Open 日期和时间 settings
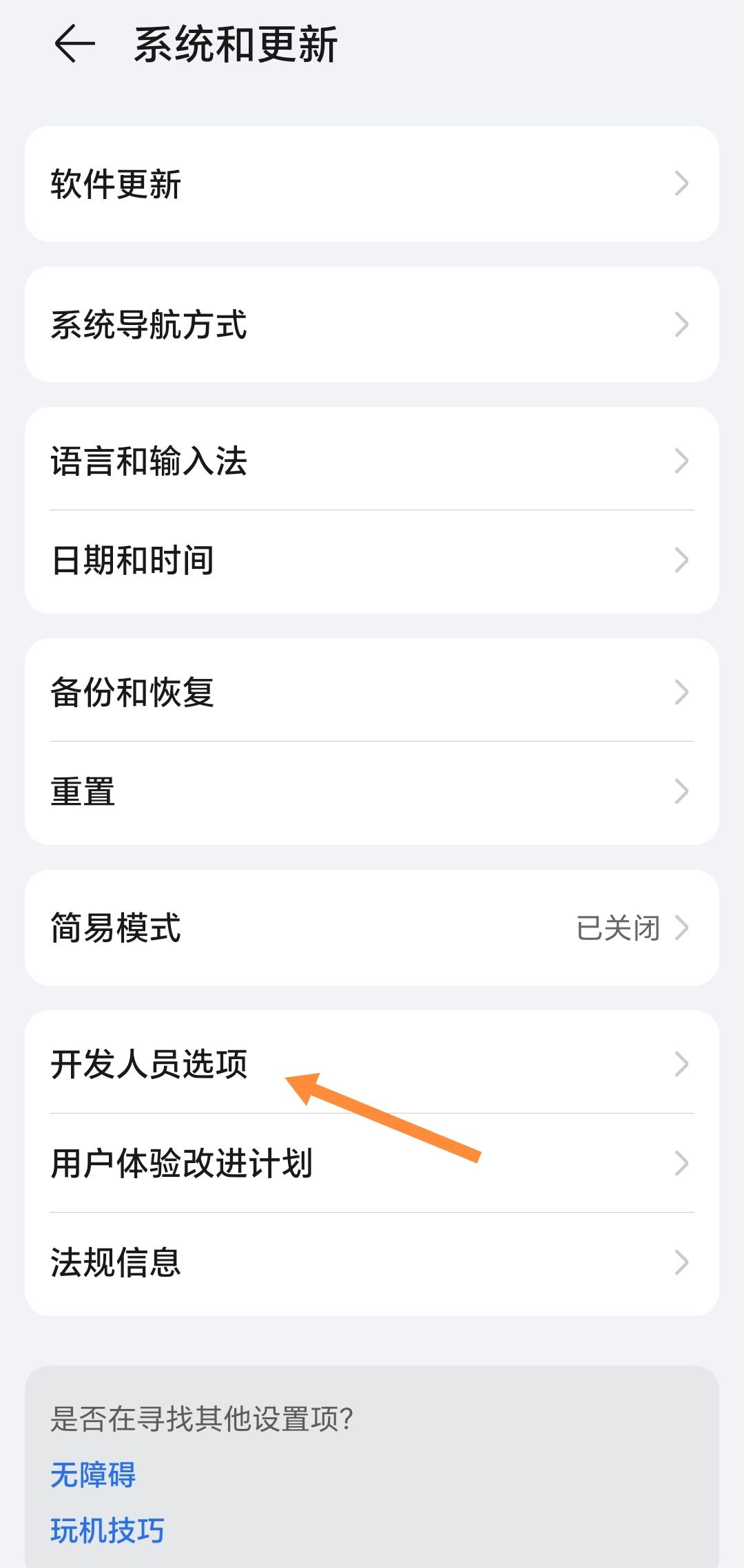The height and width of the screenshot is (1568, 744). pyautogui.click(x=372, y=560)
